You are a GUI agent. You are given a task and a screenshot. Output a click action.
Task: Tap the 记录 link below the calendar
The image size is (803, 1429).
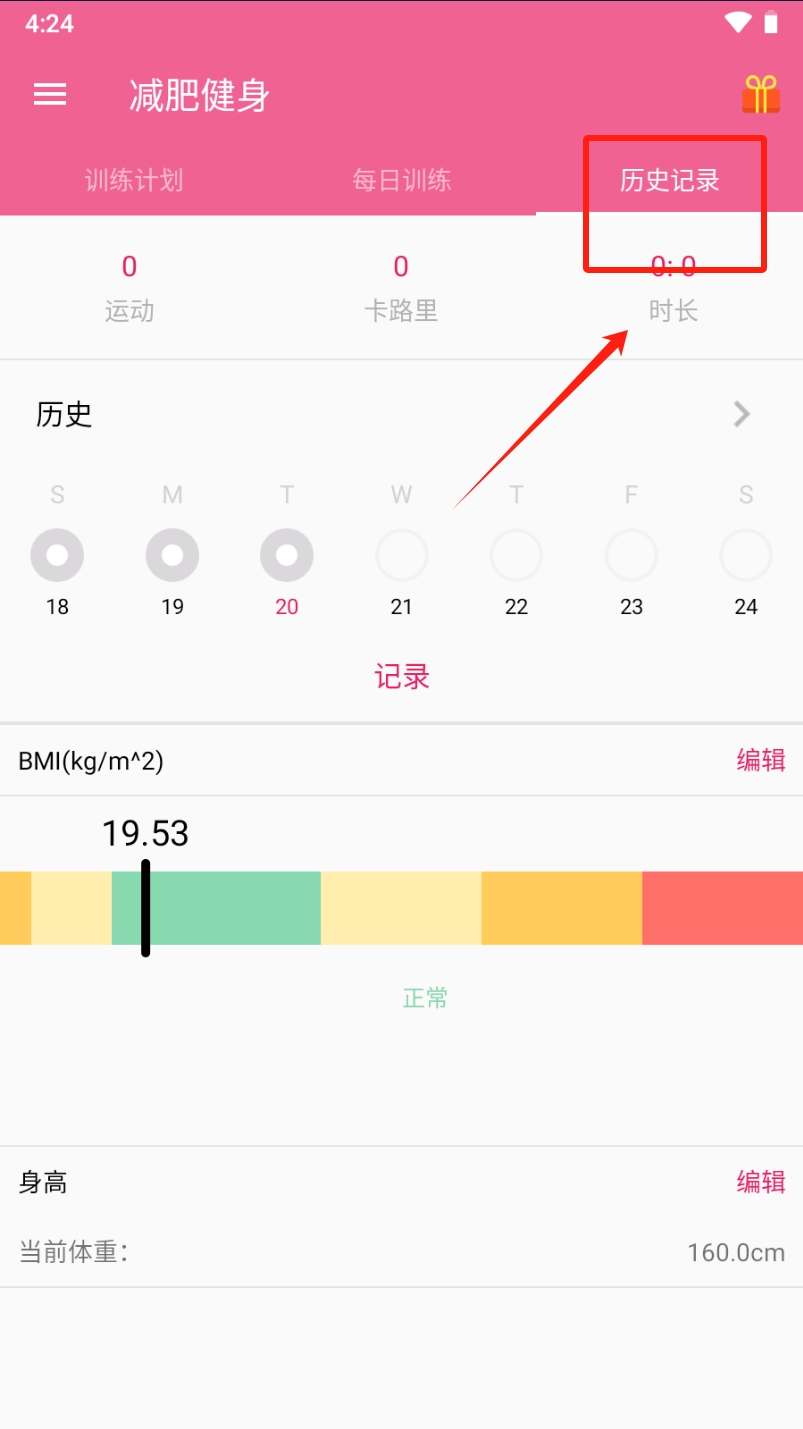point(401,677)
